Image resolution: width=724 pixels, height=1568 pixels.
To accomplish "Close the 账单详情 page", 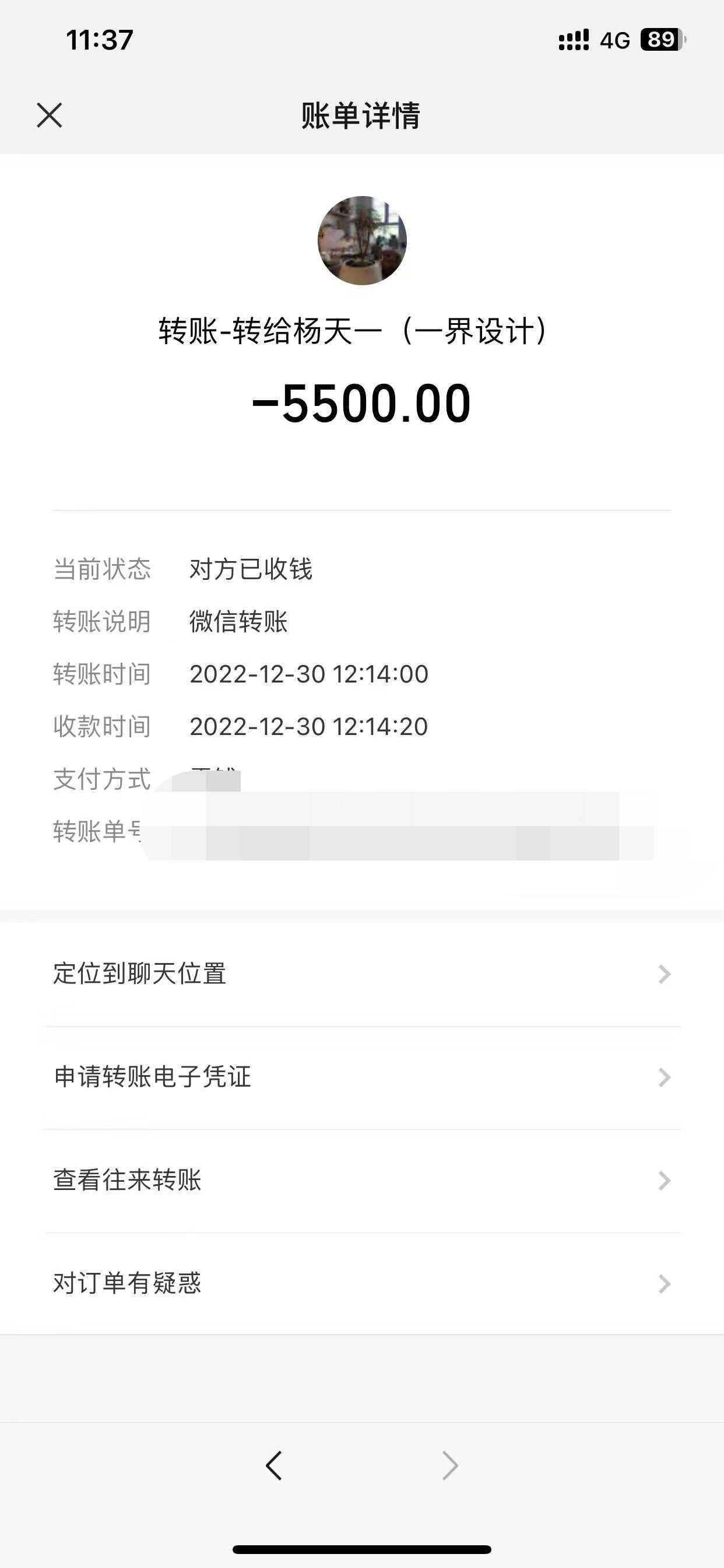I will 50,115.
